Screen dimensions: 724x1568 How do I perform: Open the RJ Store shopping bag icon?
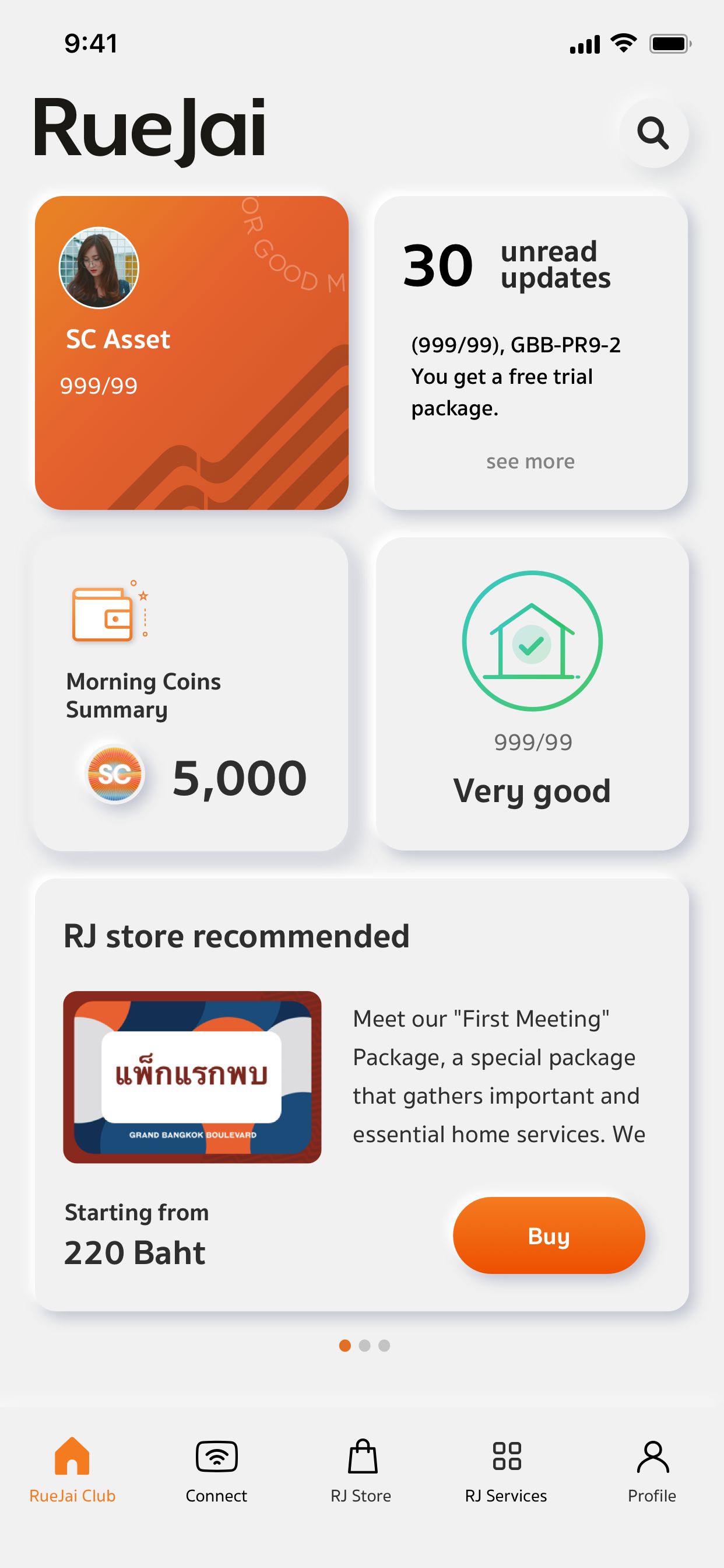click(361, 1457)
